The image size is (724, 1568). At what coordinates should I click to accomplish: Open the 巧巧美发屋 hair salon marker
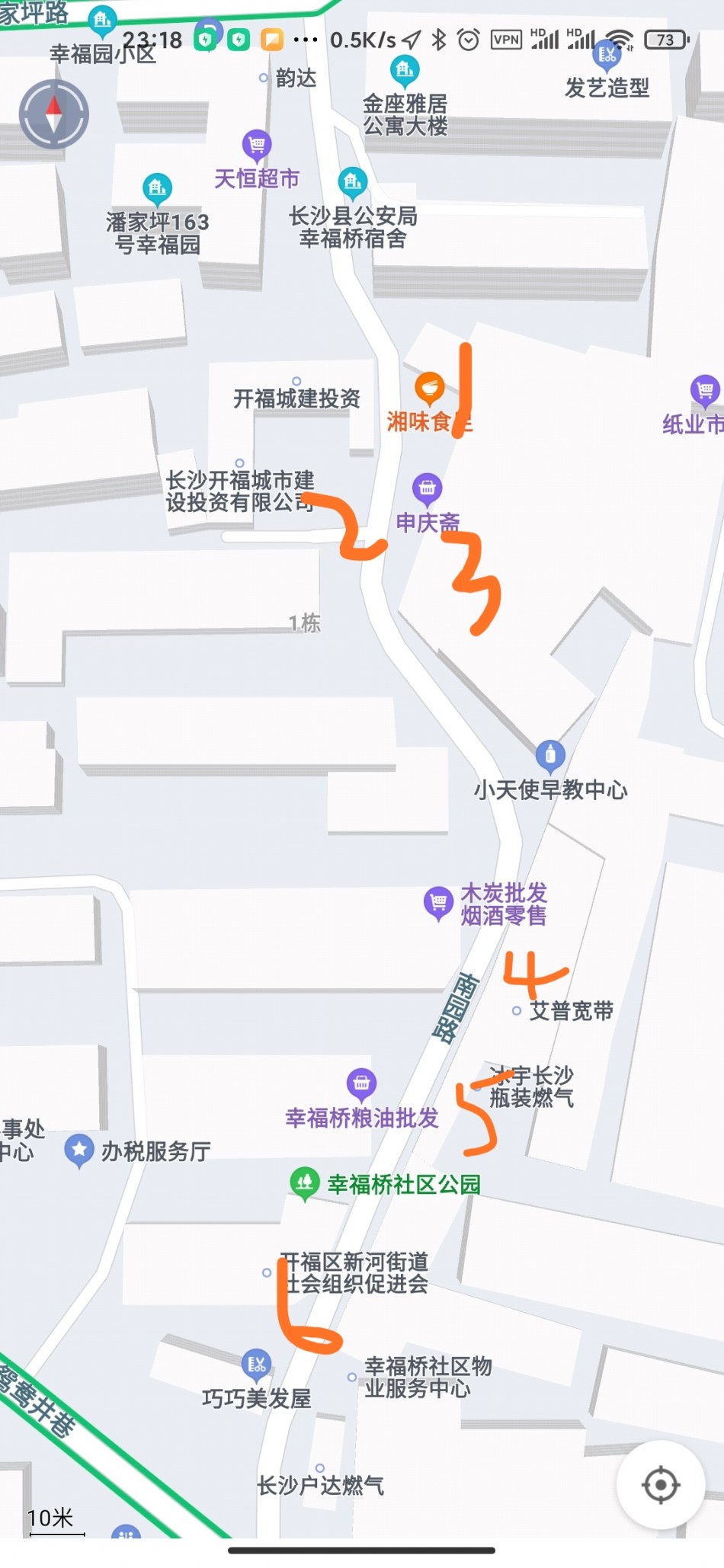click(256, 1364)
